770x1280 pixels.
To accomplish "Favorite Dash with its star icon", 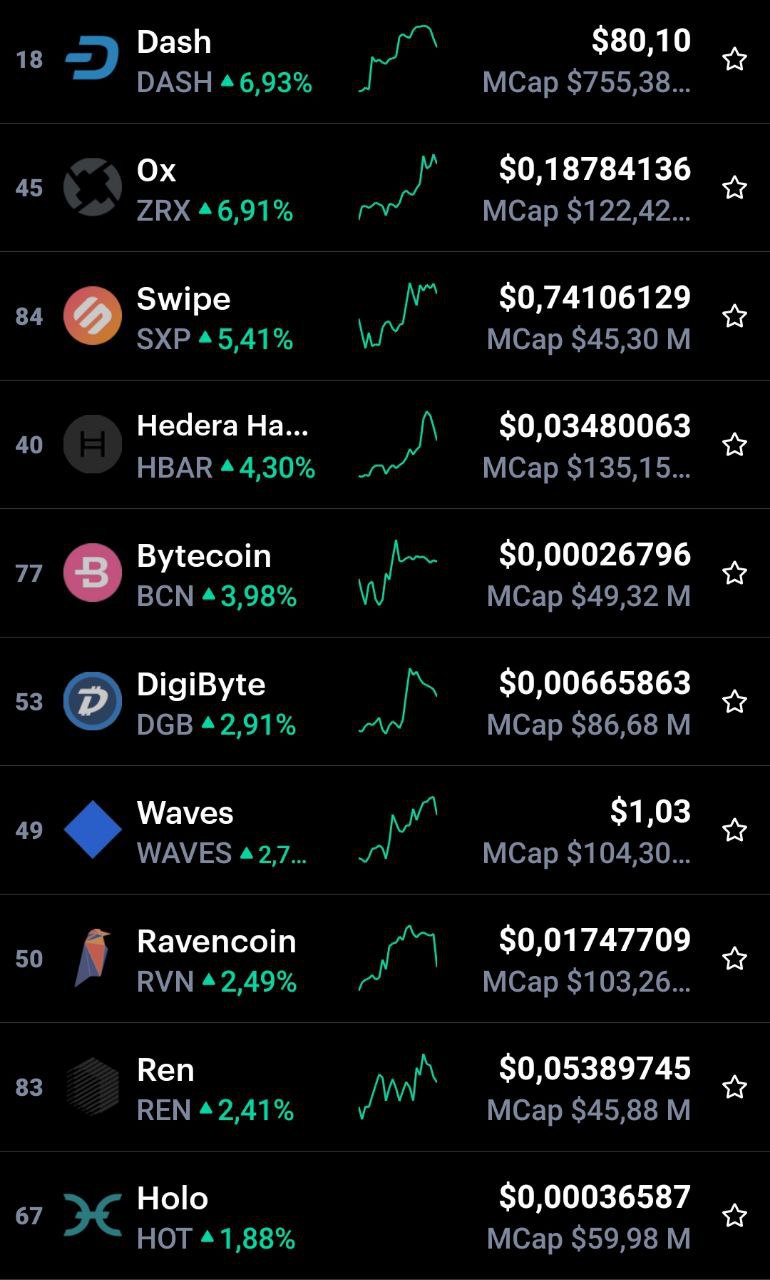I will [x=734, y=59].
